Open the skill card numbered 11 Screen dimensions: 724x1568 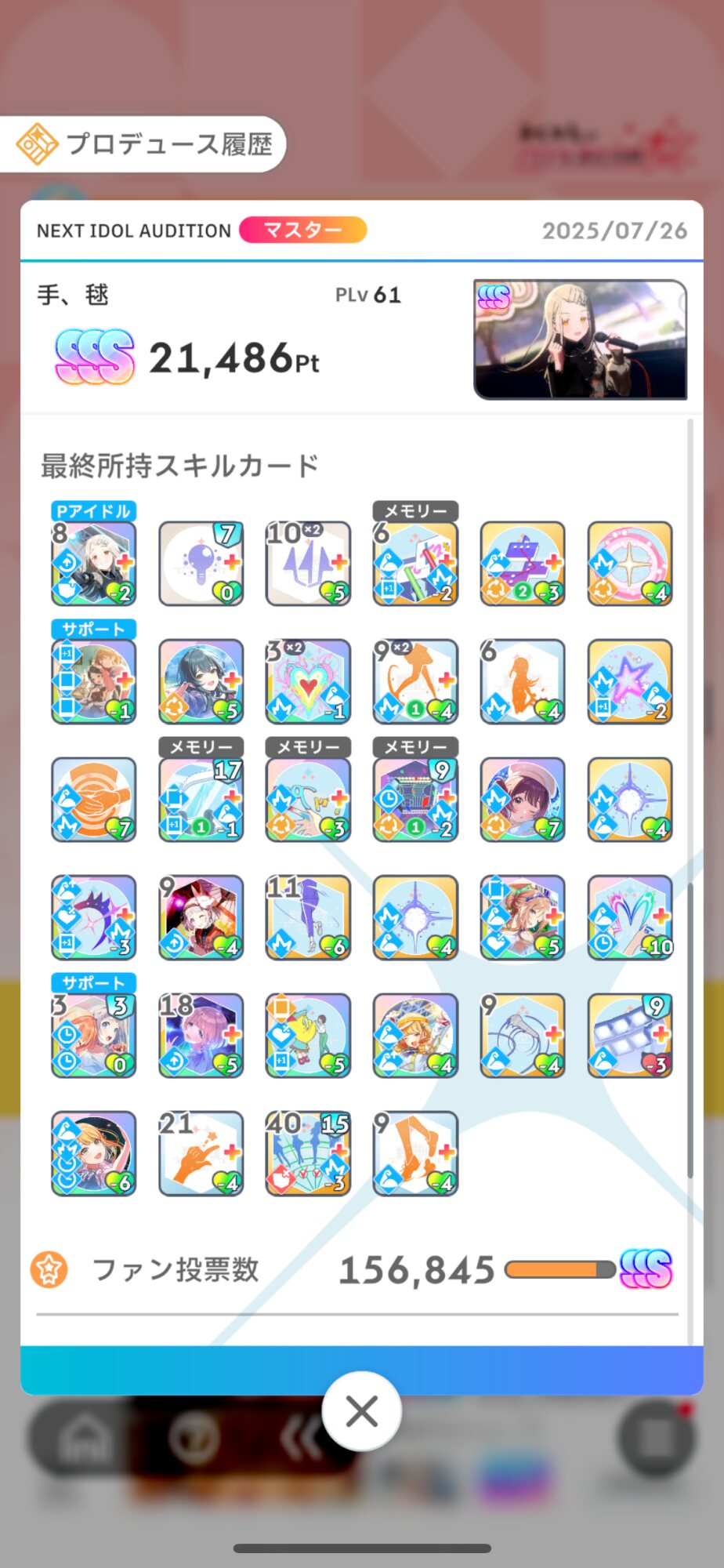pos(308,917)
